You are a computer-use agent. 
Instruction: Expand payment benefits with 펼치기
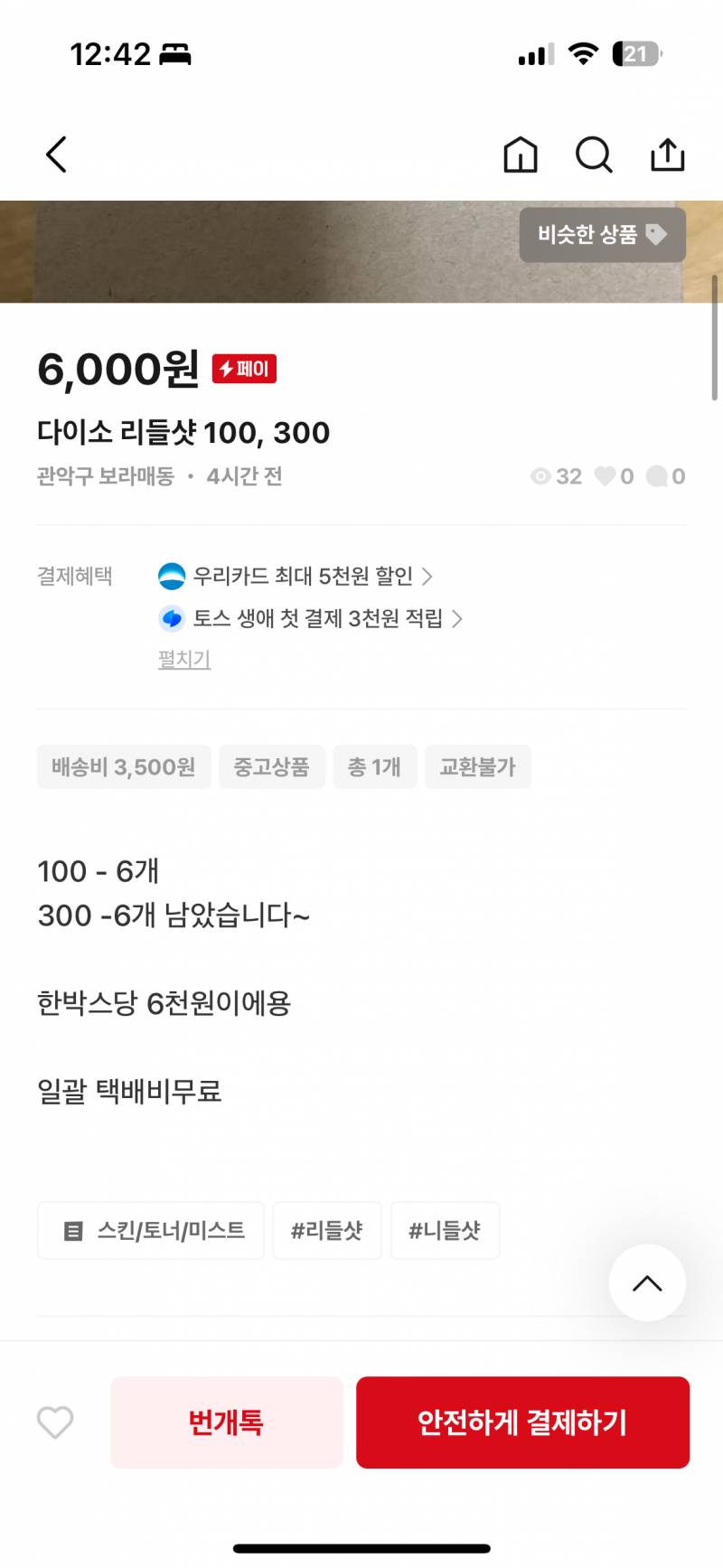[x=183, y=659]
